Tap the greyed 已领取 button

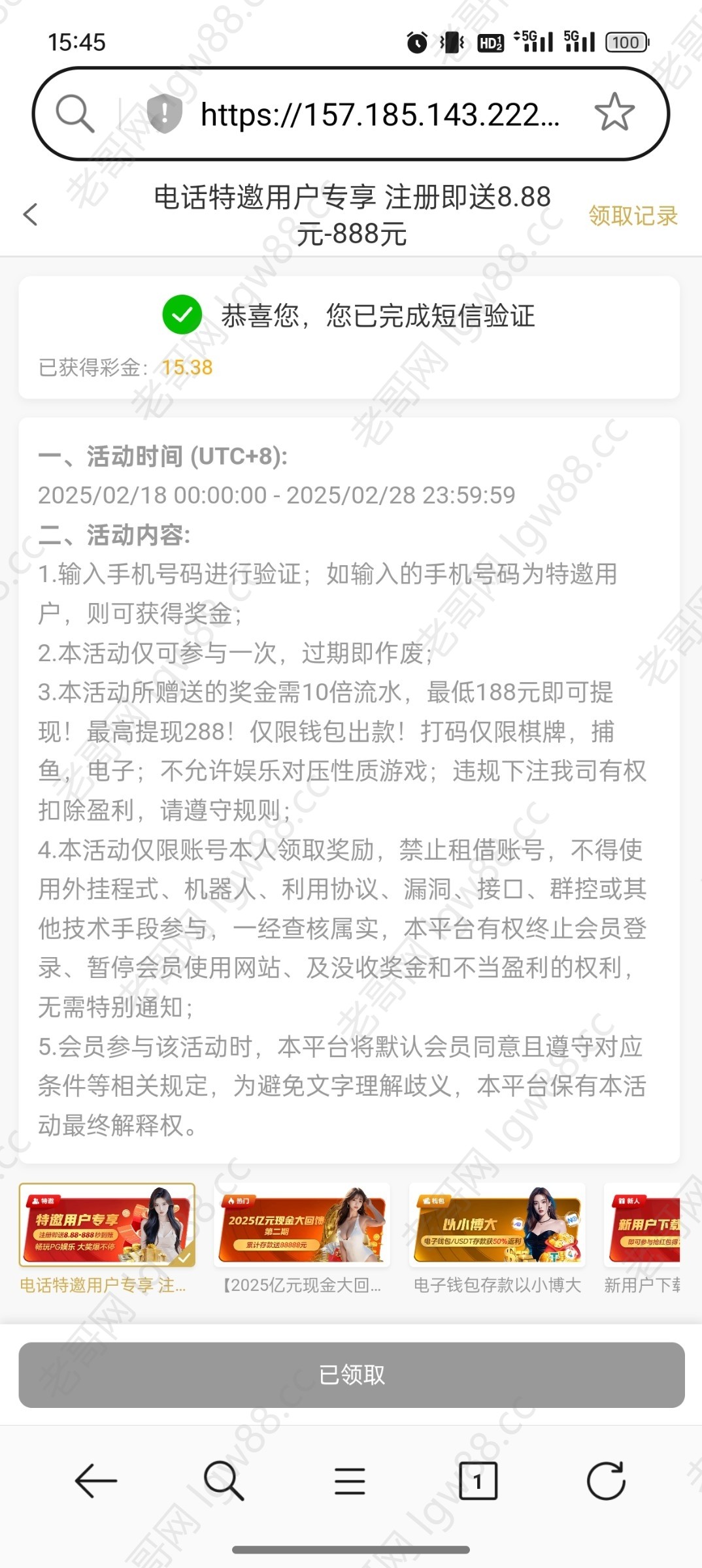(x=352, y=1375)
